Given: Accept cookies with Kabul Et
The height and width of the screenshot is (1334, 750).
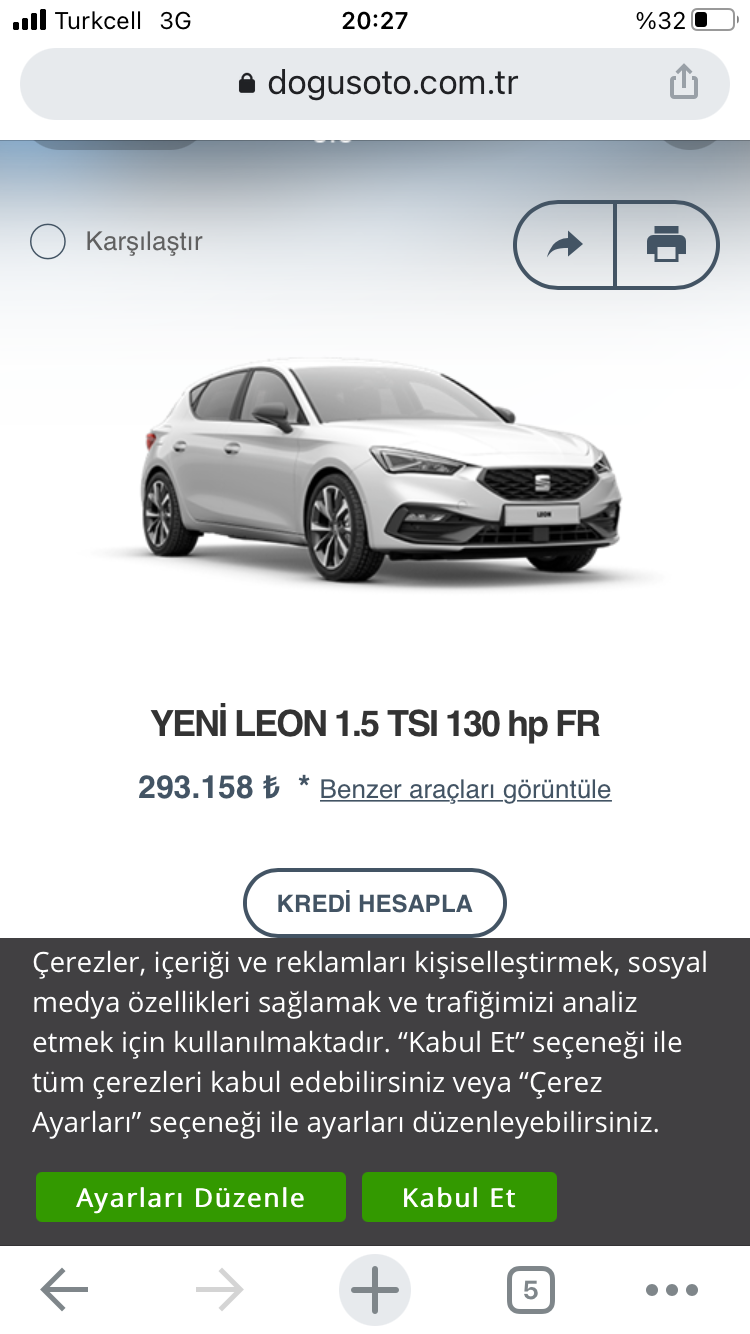Looking at the screenshot, I should (x=459, y=1197).
